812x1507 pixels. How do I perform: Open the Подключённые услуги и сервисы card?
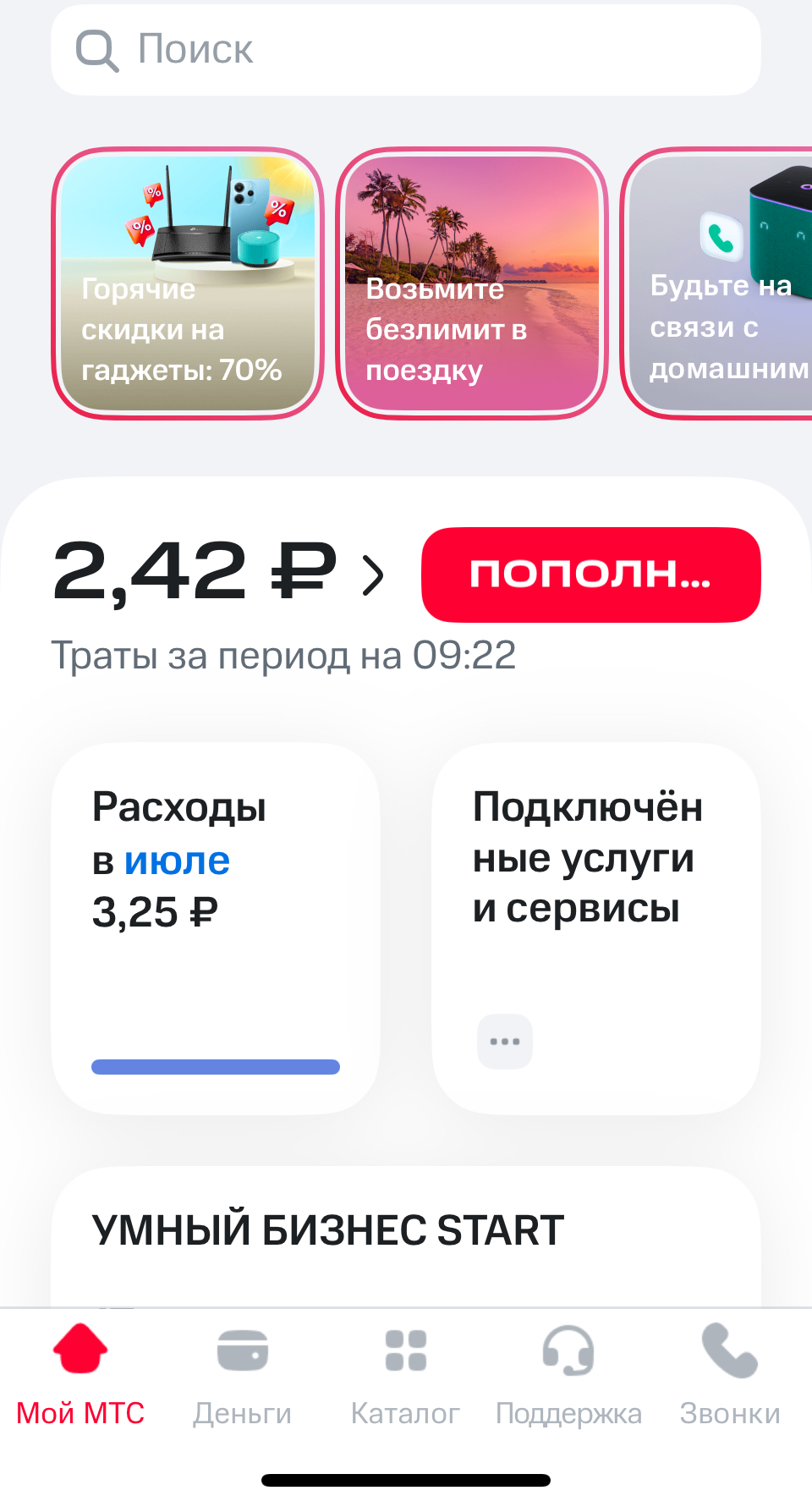click(596, 928)
